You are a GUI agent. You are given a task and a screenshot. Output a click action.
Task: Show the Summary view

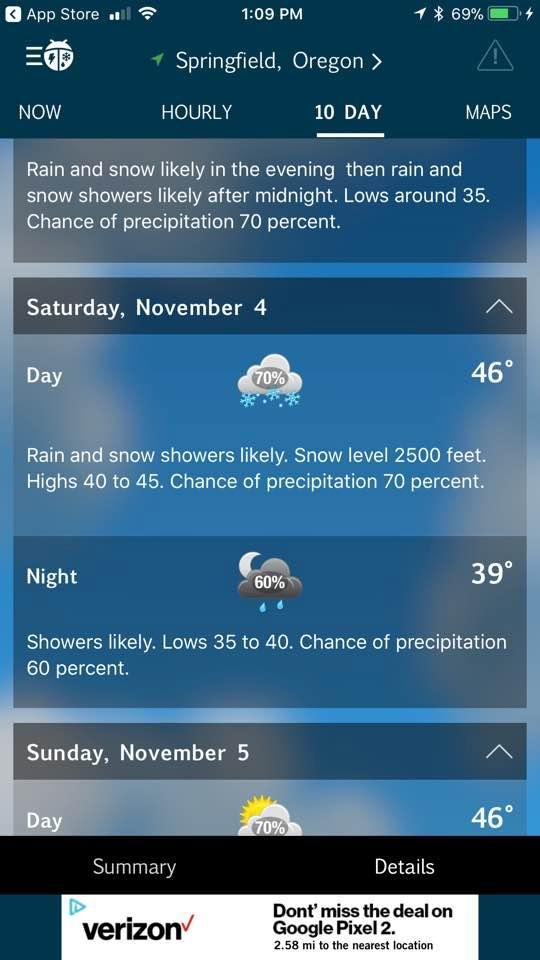coord(134,866)
